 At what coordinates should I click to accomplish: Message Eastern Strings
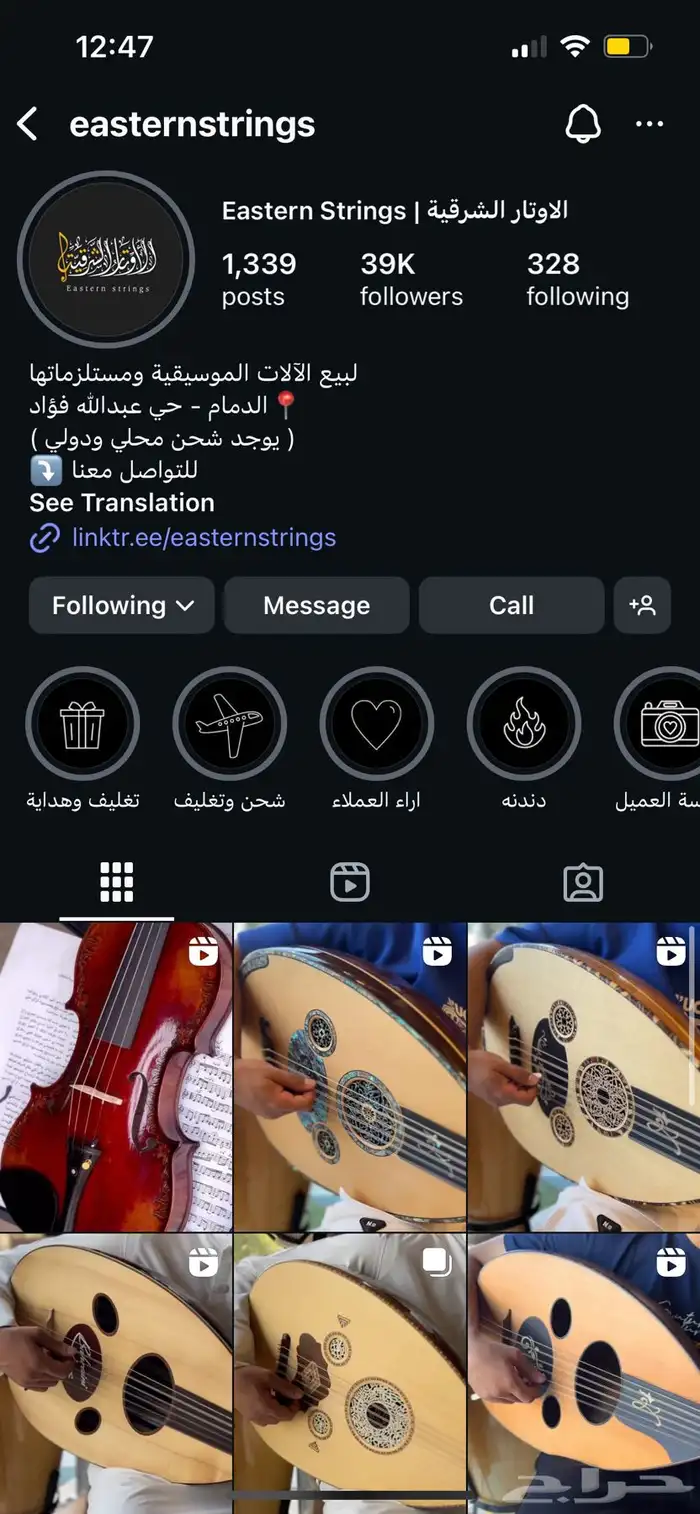coord(316,605)
